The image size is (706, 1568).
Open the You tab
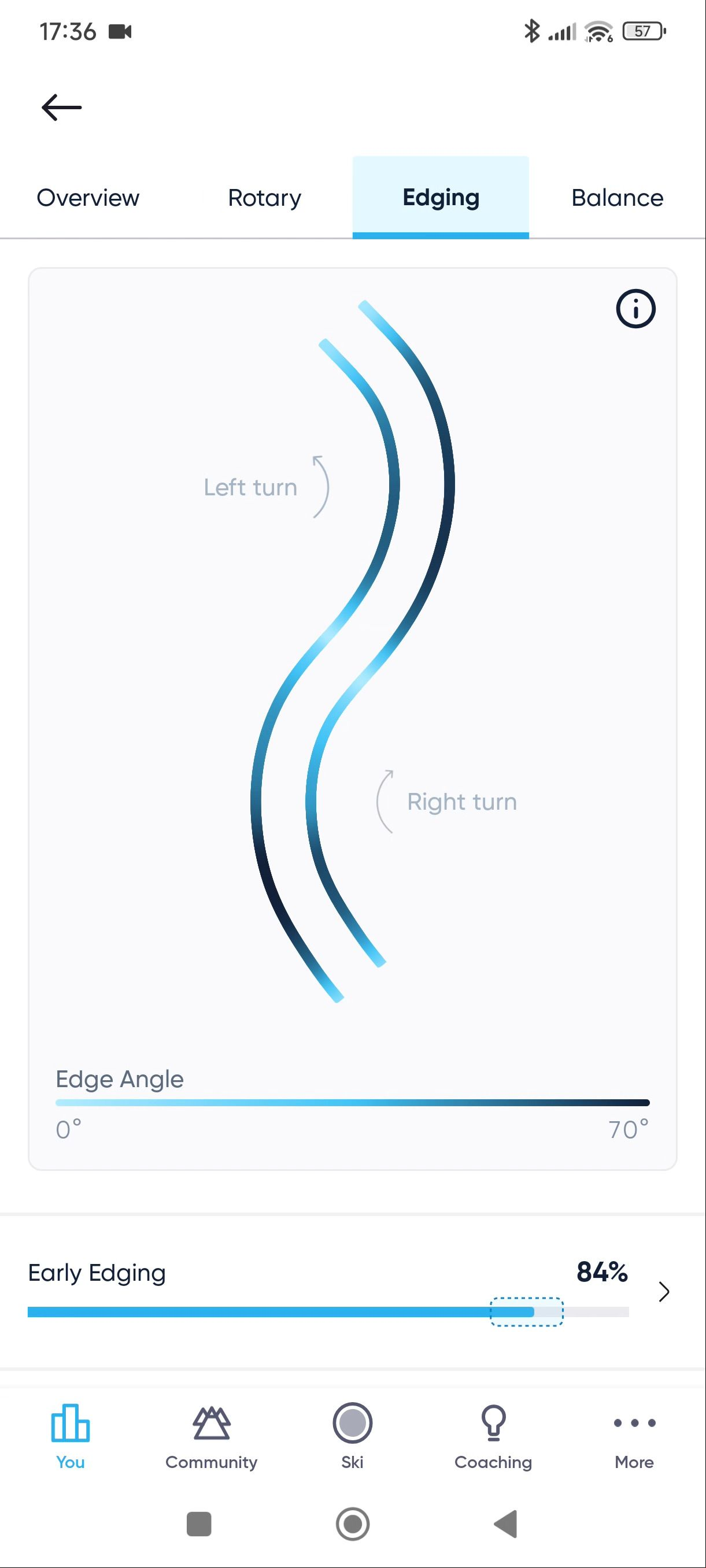[70, 1437]
